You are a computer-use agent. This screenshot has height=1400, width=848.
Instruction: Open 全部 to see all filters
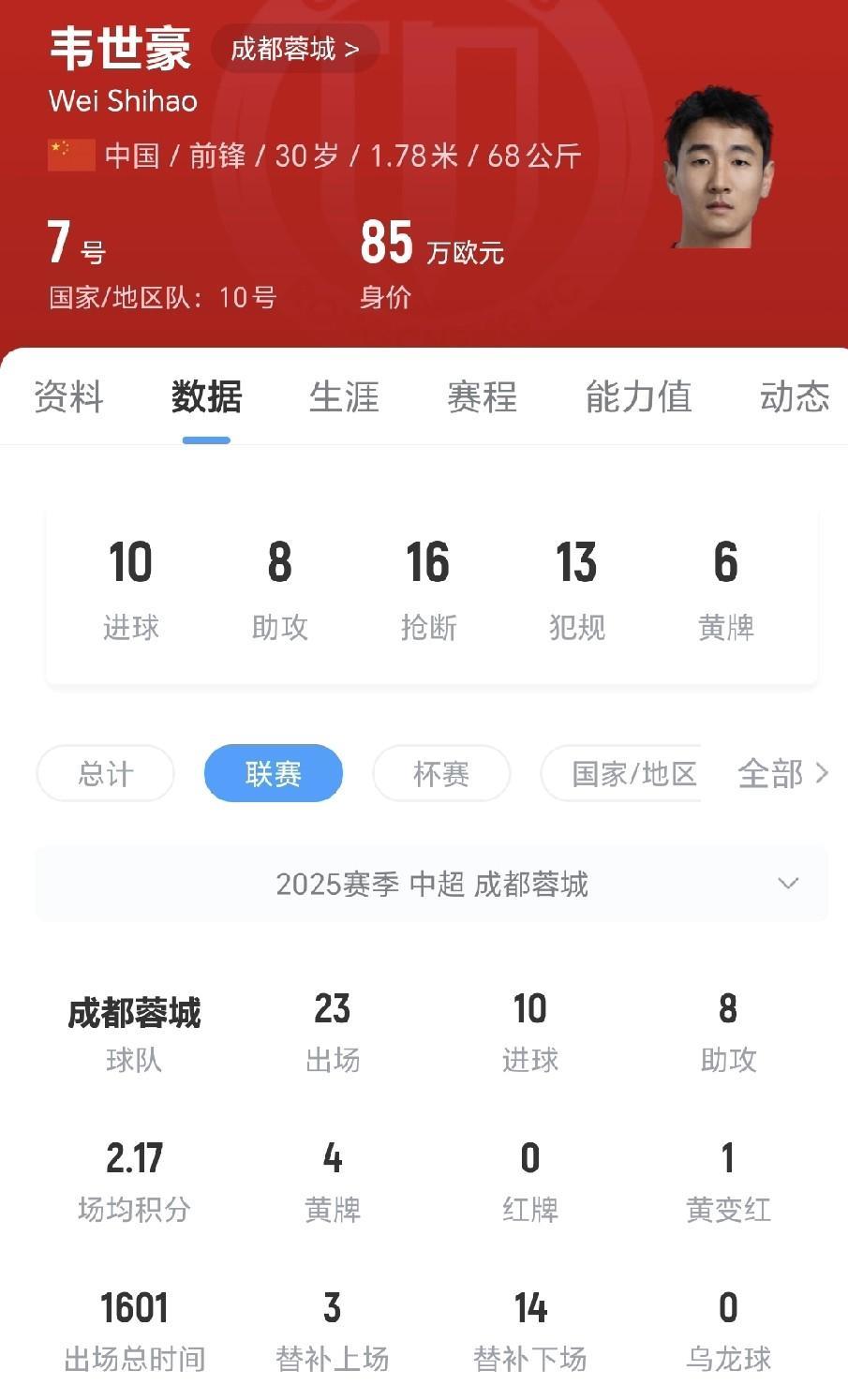pos(783,773)
